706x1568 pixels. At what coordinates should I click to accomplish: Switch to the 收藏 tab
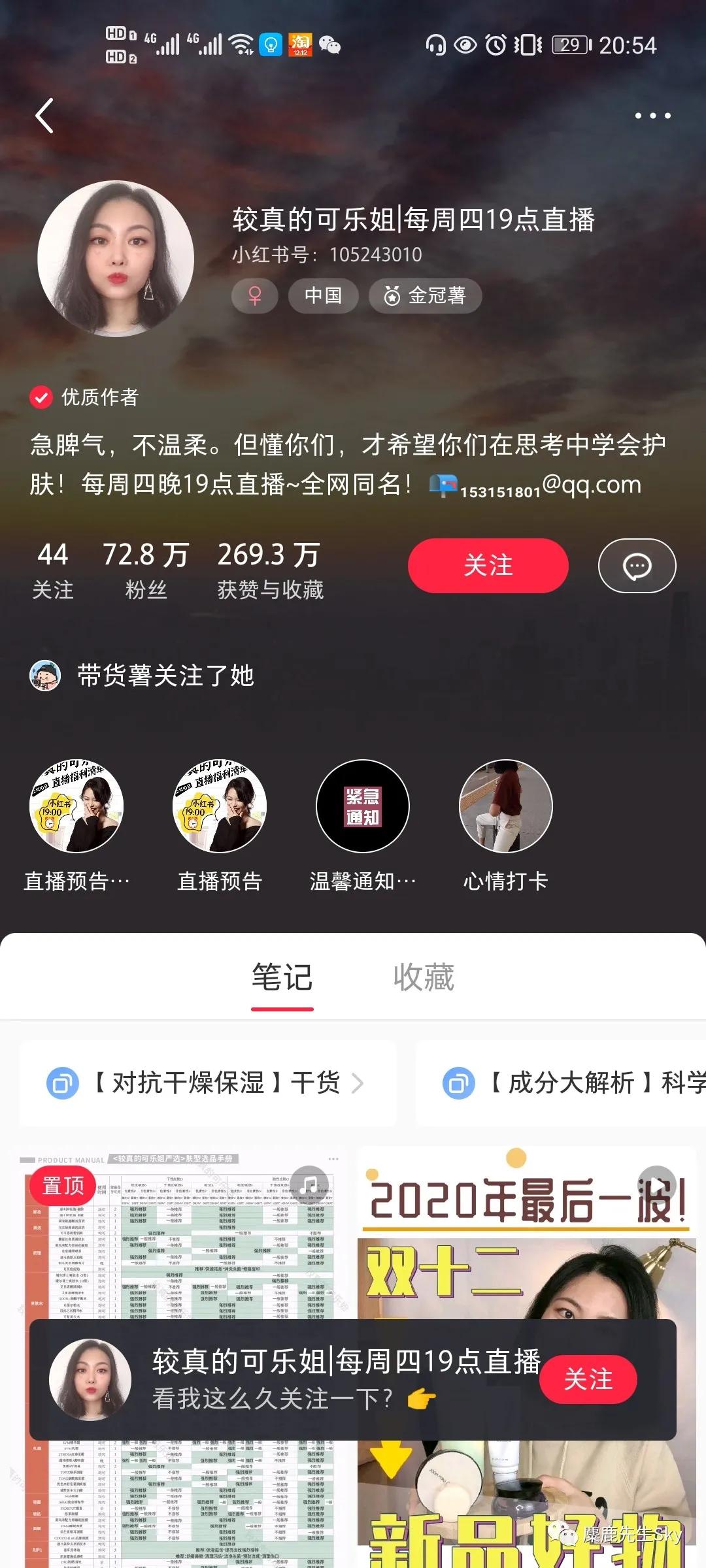tap(424, 977)
